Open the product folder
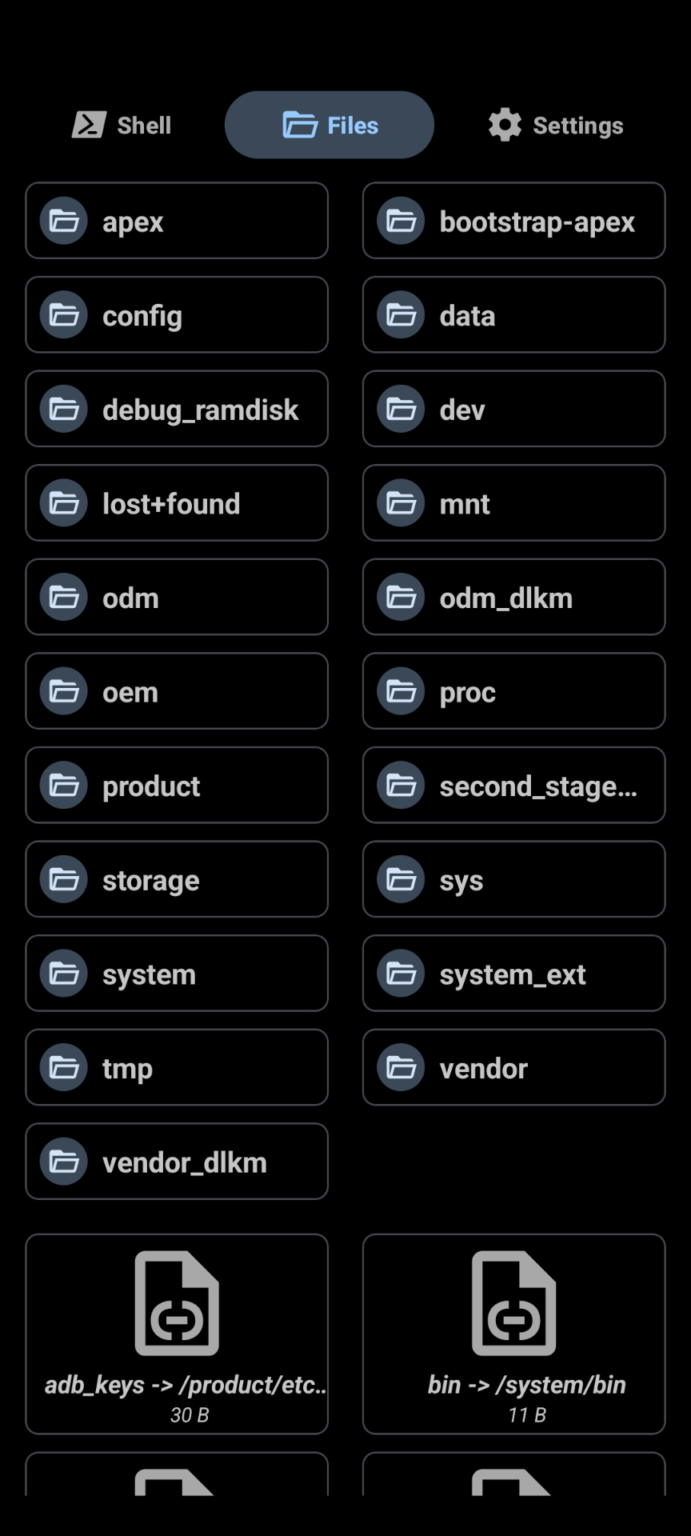The height and width of the screenshot is (1536, 691). (x=176, y=785)
